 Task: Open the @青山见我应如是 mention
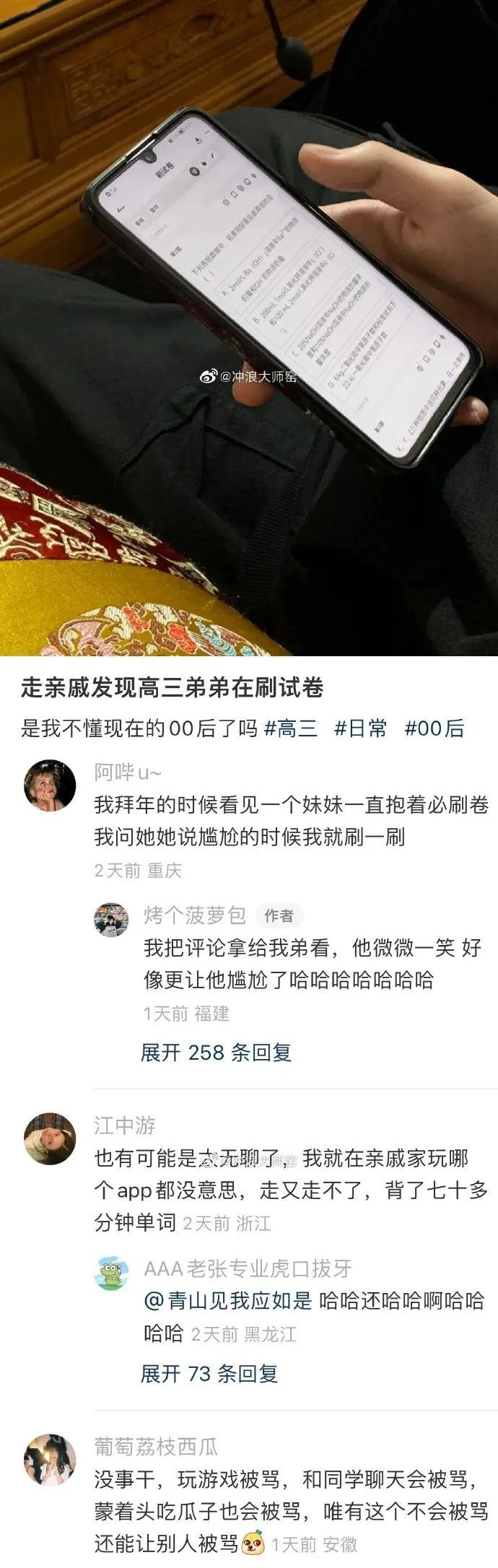pos(227,1301)
